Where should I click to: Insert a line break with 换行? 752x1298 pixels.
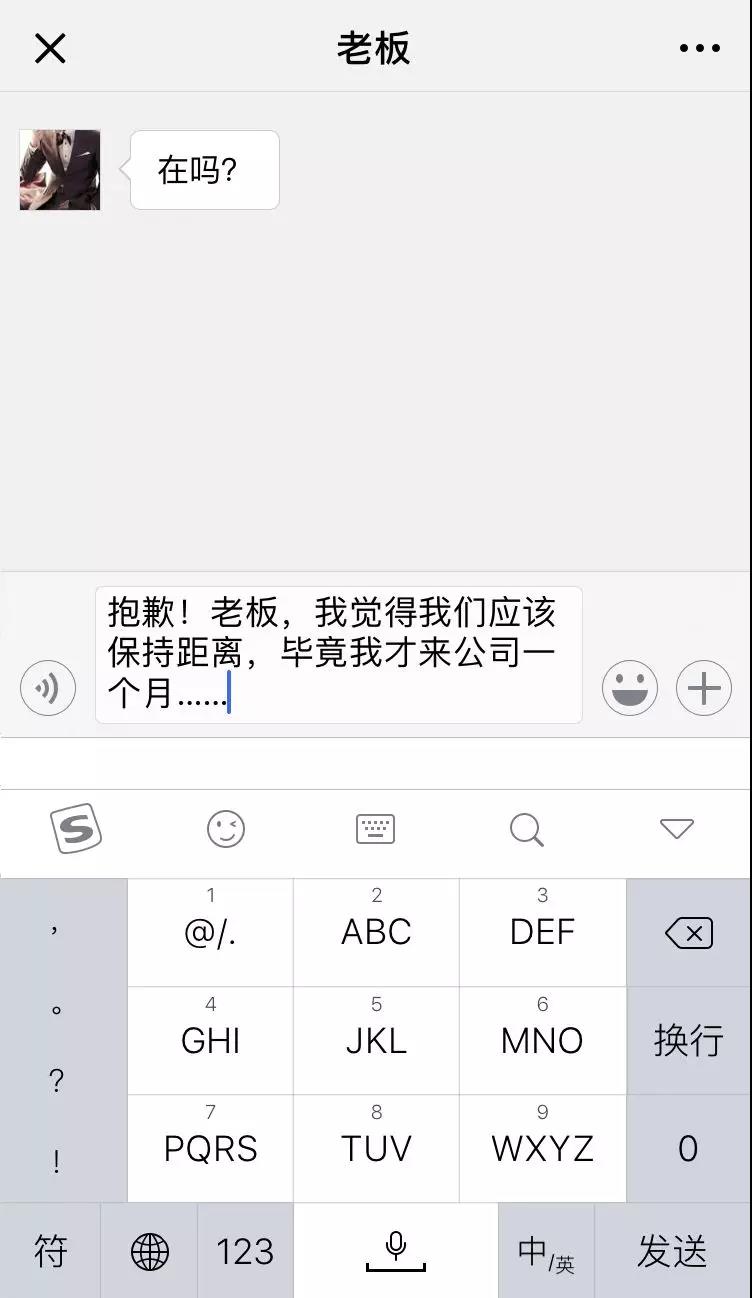(x=688, y=1040)
